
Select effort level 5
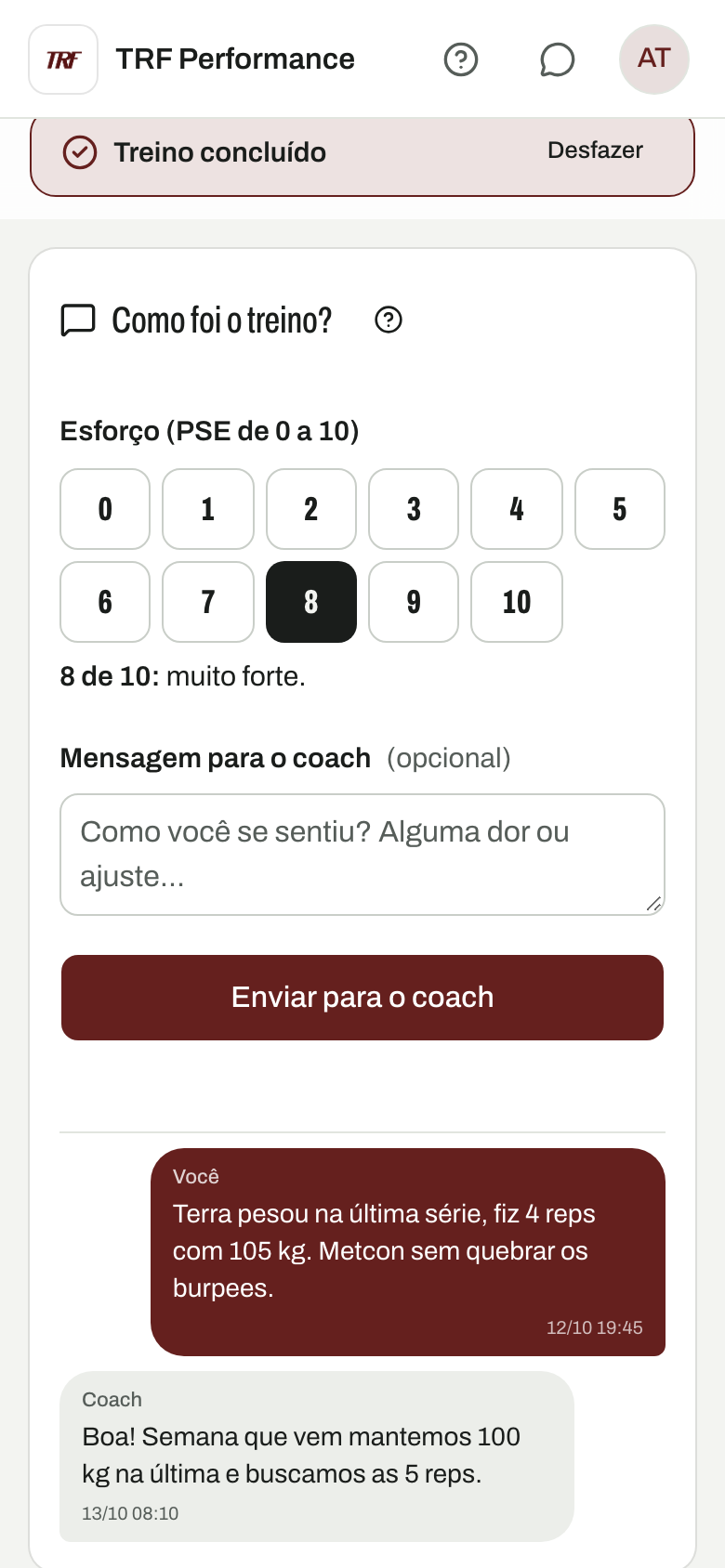coord(620,509)
